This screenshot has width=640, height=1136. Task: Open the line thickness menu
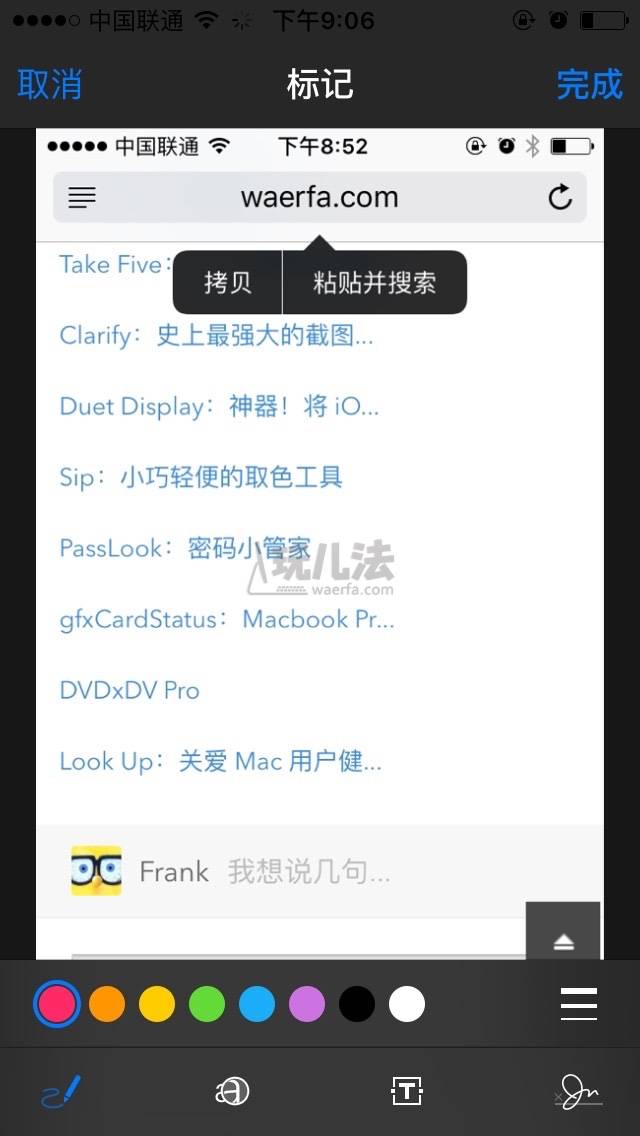pos(579,1004)
